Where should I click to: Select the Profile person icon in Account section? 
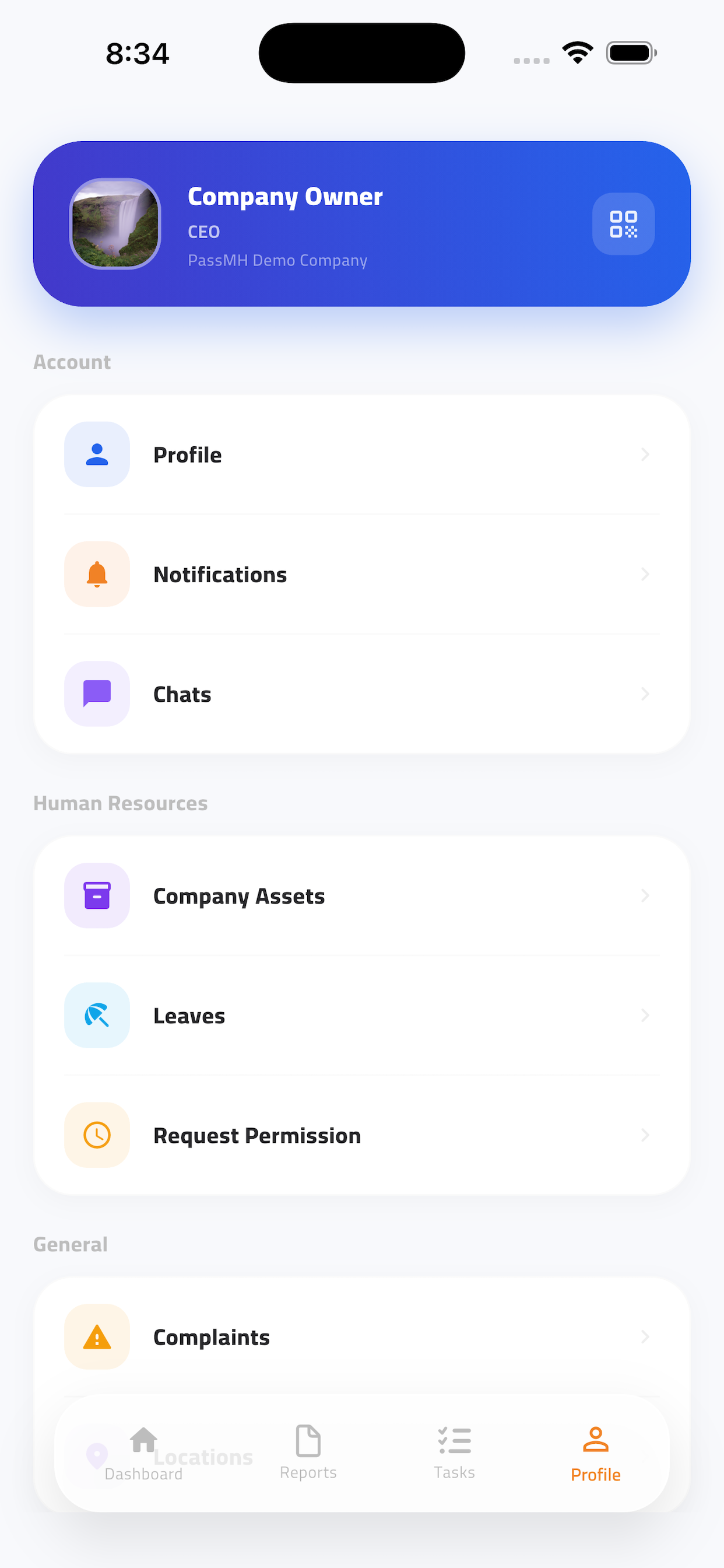pos(97,453)
